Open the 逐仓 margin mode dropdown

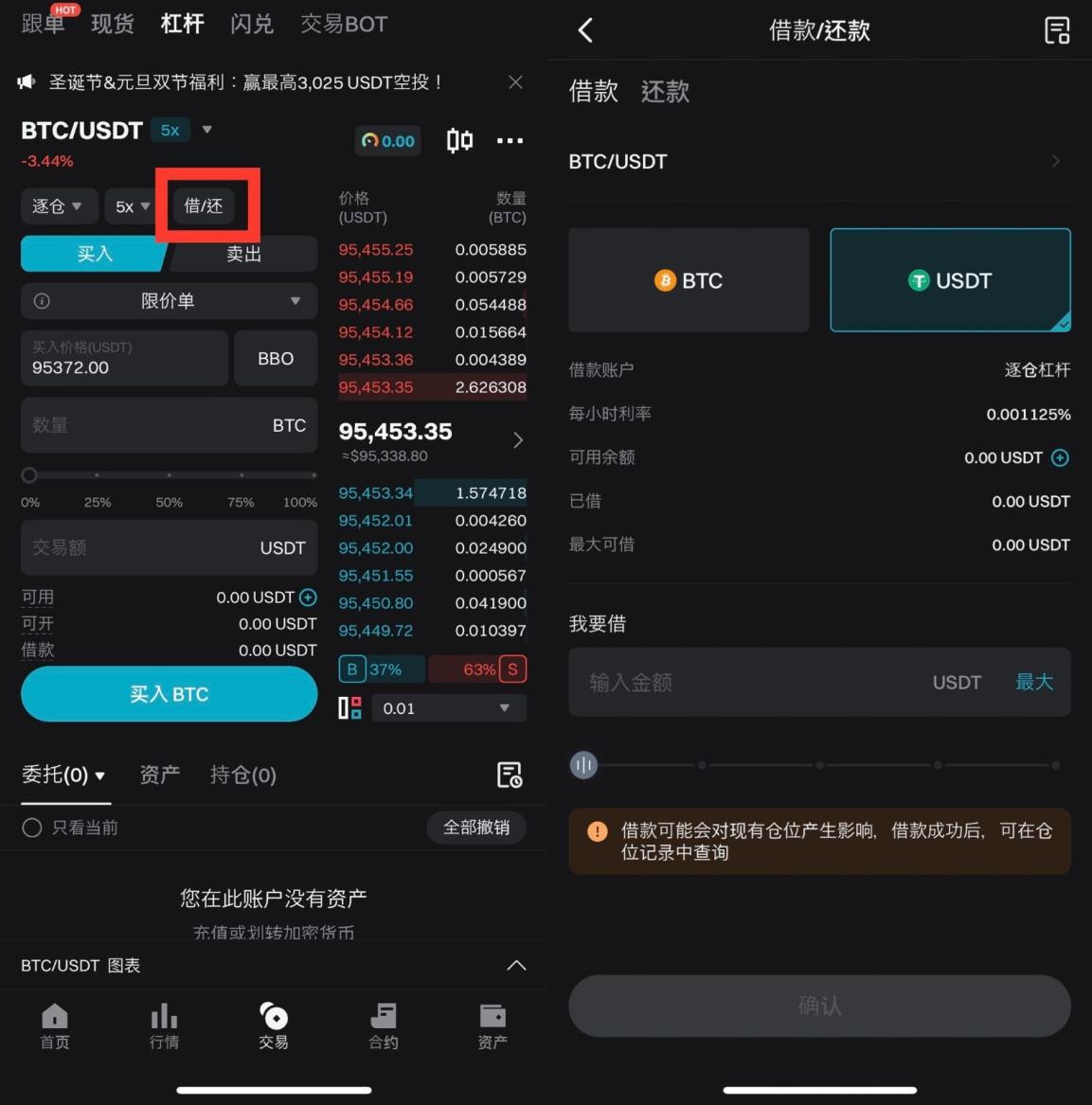[x=59, y=205]
